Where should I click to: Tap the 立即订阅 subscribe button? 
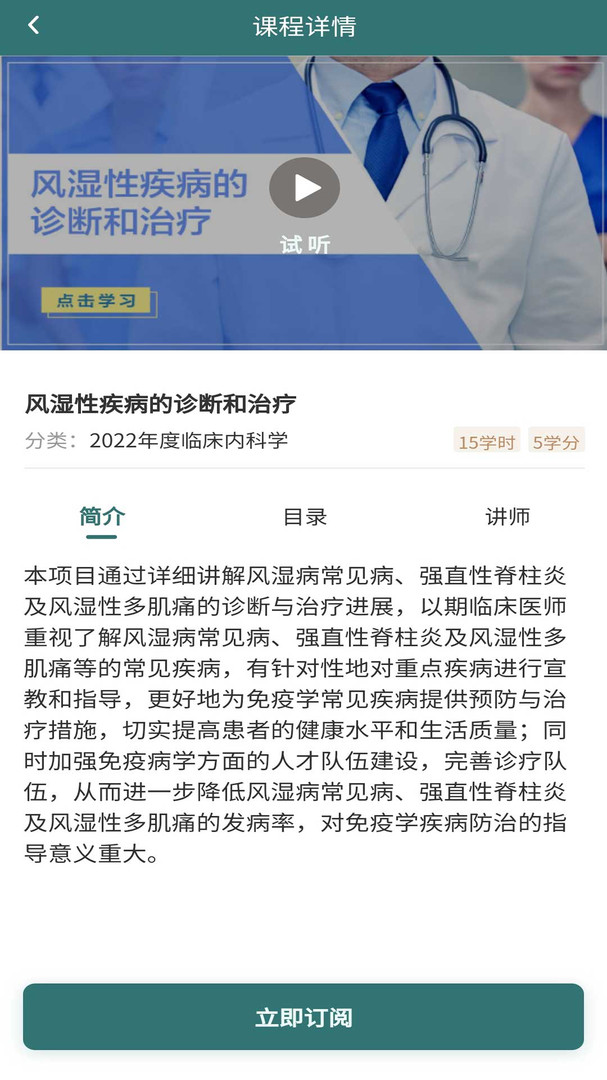tap(303, 1017)
